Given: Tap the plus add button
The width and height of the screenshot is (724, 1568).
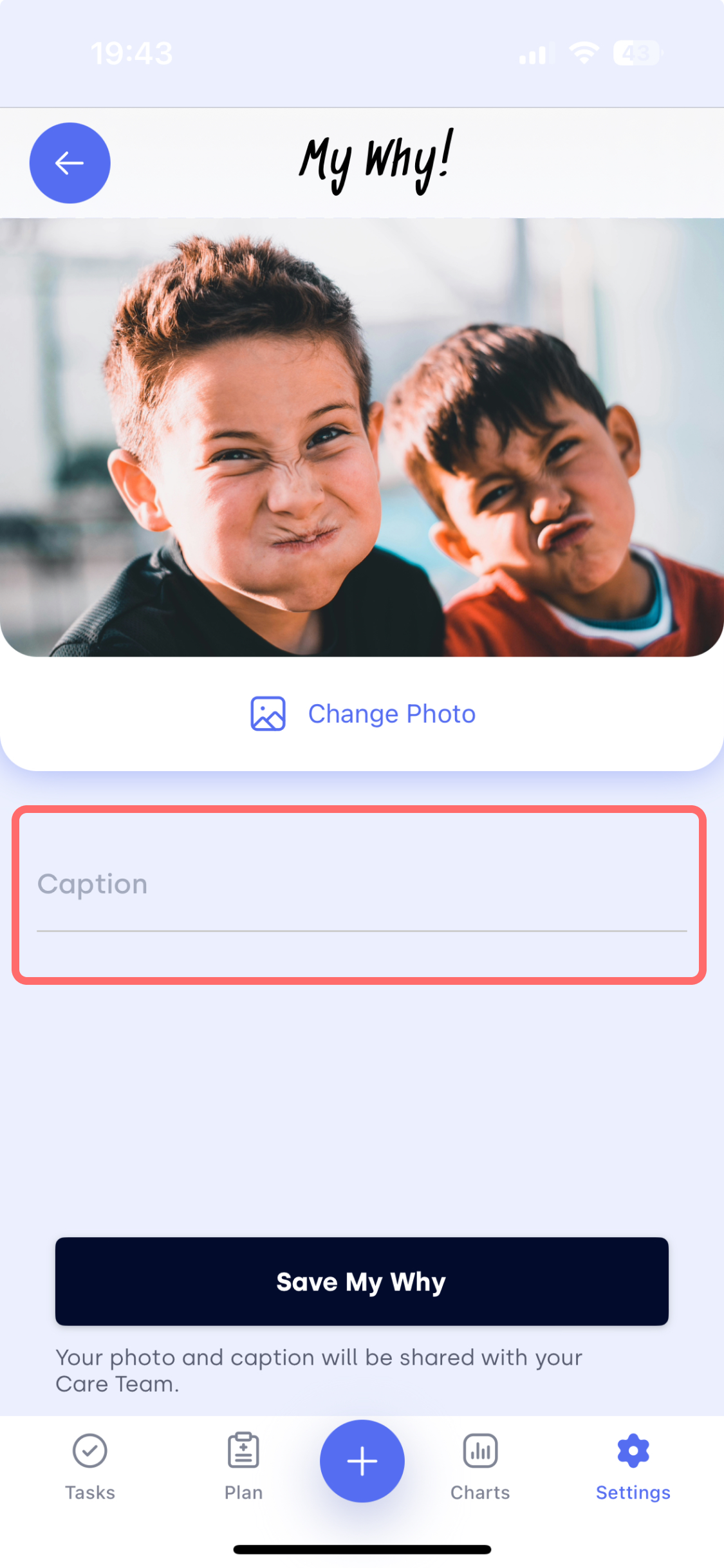Looking at the screenshot, I should click(x=362, y=1461).
